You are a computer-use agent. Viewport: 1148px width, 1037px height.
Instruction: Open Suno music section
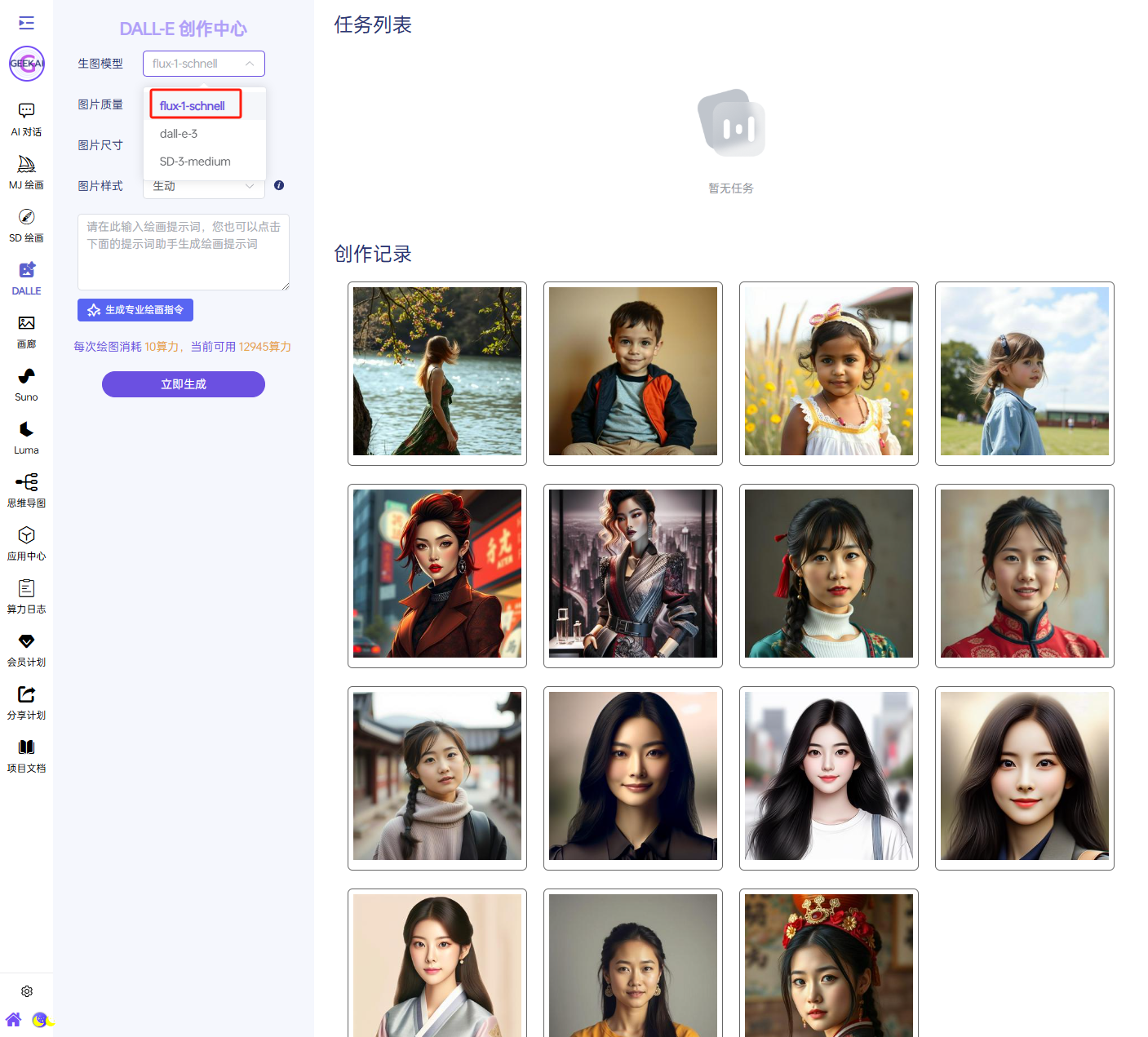click(26, 384)
